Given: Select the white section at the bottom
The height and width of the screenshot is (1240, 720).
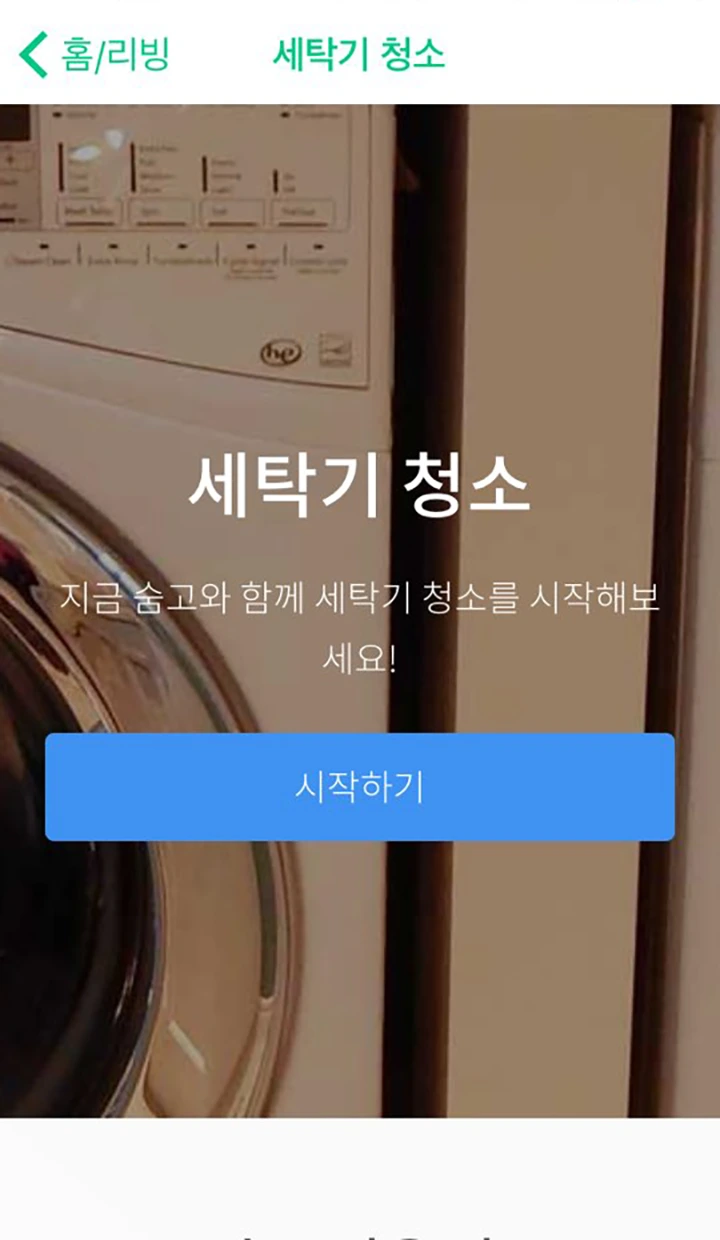Looking at the screenshot, I should pos(360,1180).
